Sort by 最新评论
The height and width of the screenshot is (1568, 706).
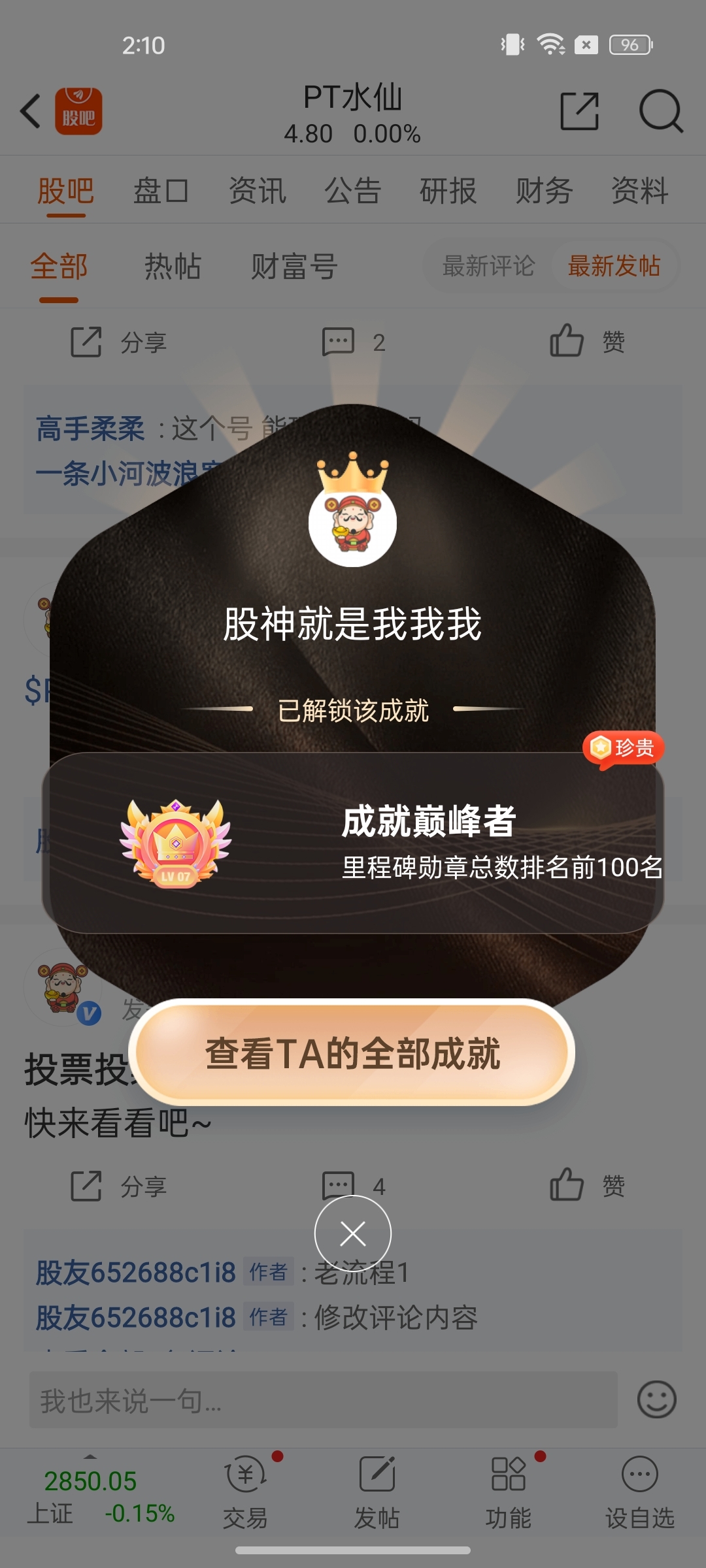click(x=488, y=266)
